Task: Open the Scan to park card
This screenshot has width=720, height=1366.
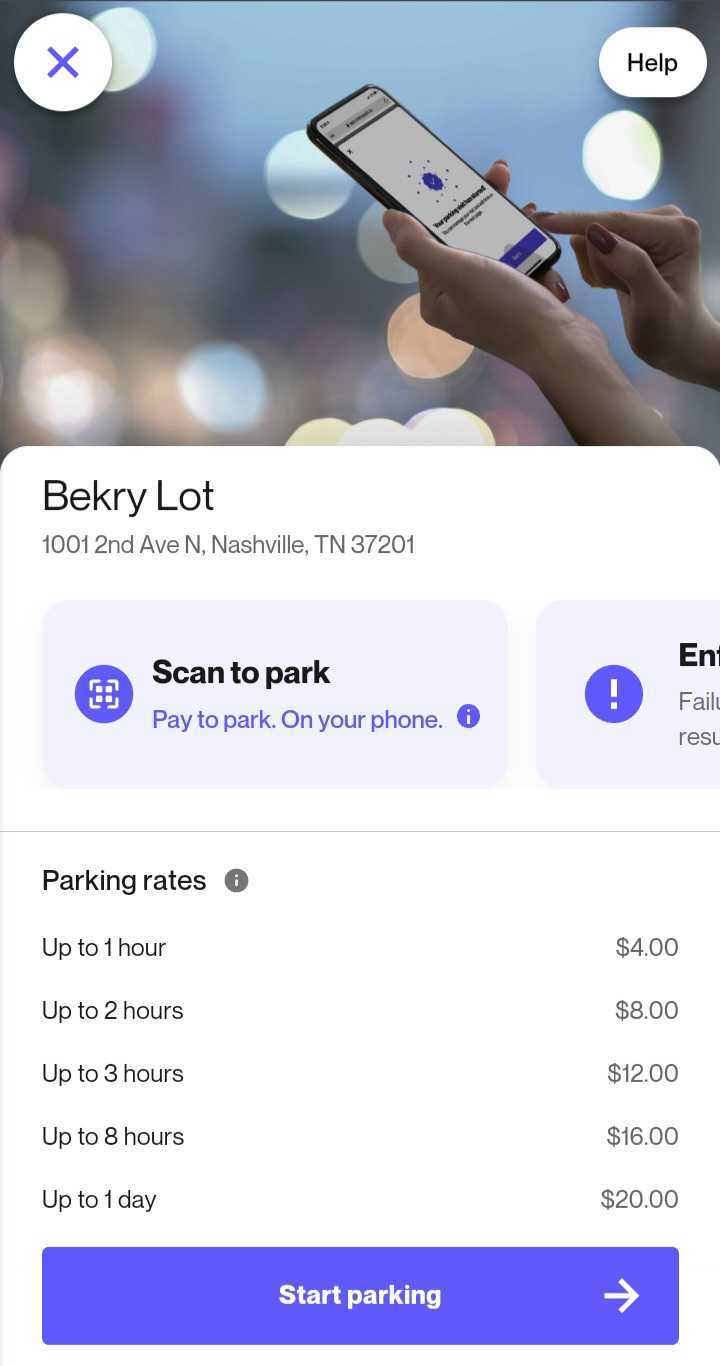Action: 275,694
